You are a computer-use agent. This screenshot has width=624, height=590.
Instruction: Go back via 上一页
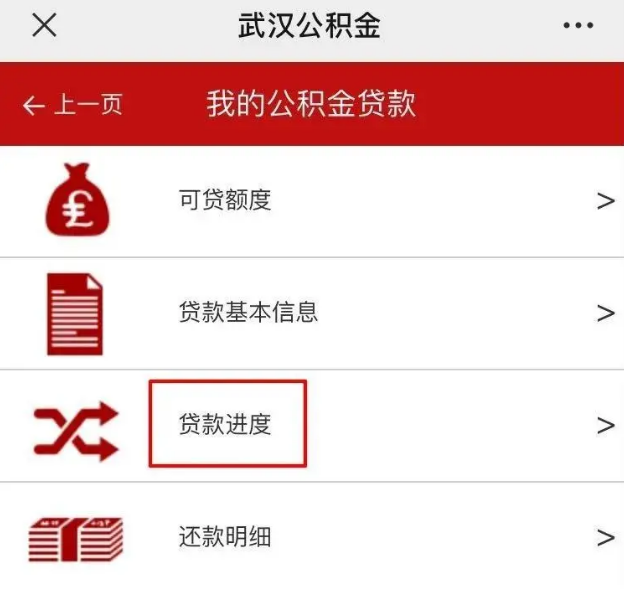pos(73,105)
